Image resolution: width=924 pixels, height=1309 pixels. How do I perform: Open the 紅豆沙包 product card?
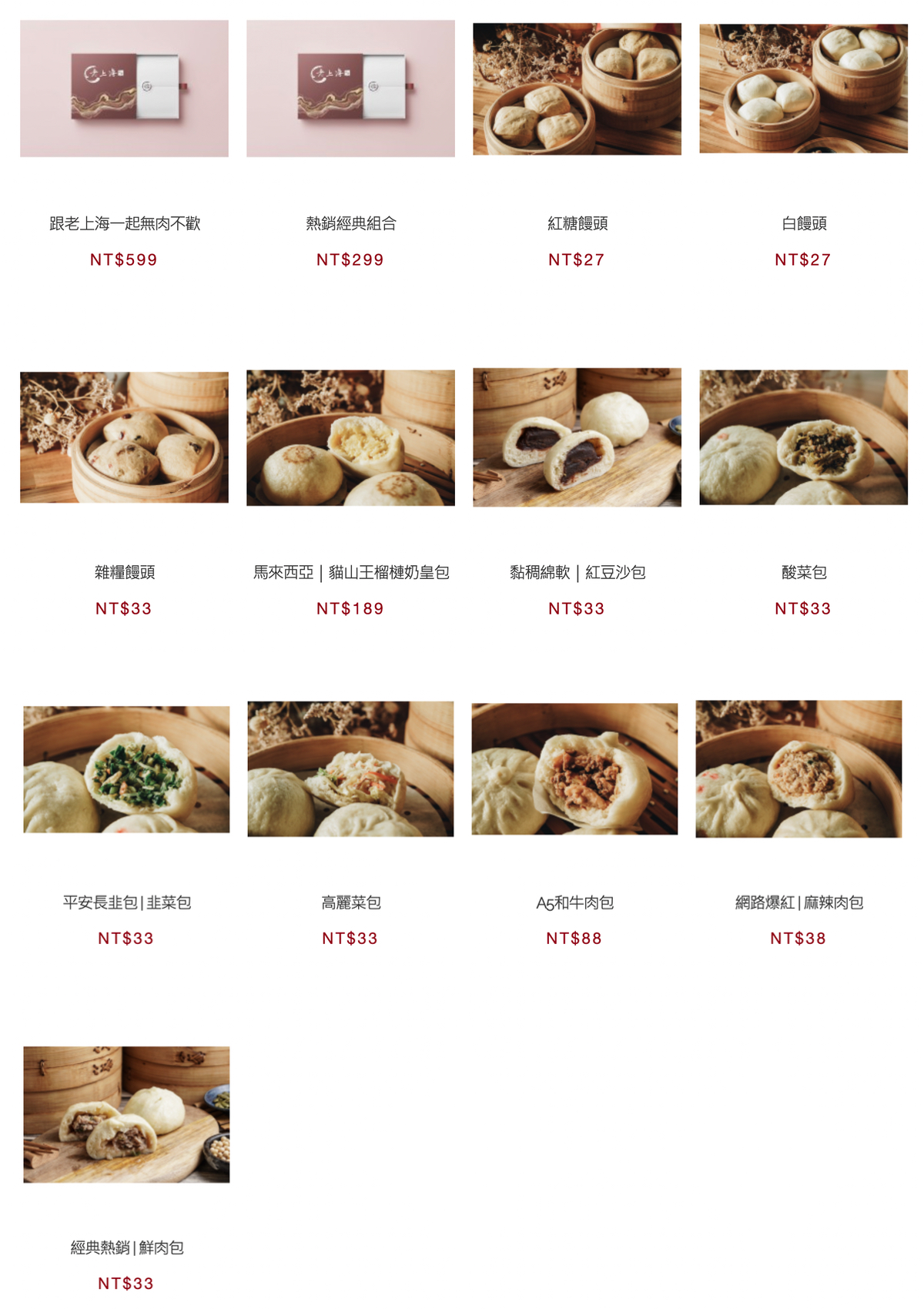click(x=577, y=437)
